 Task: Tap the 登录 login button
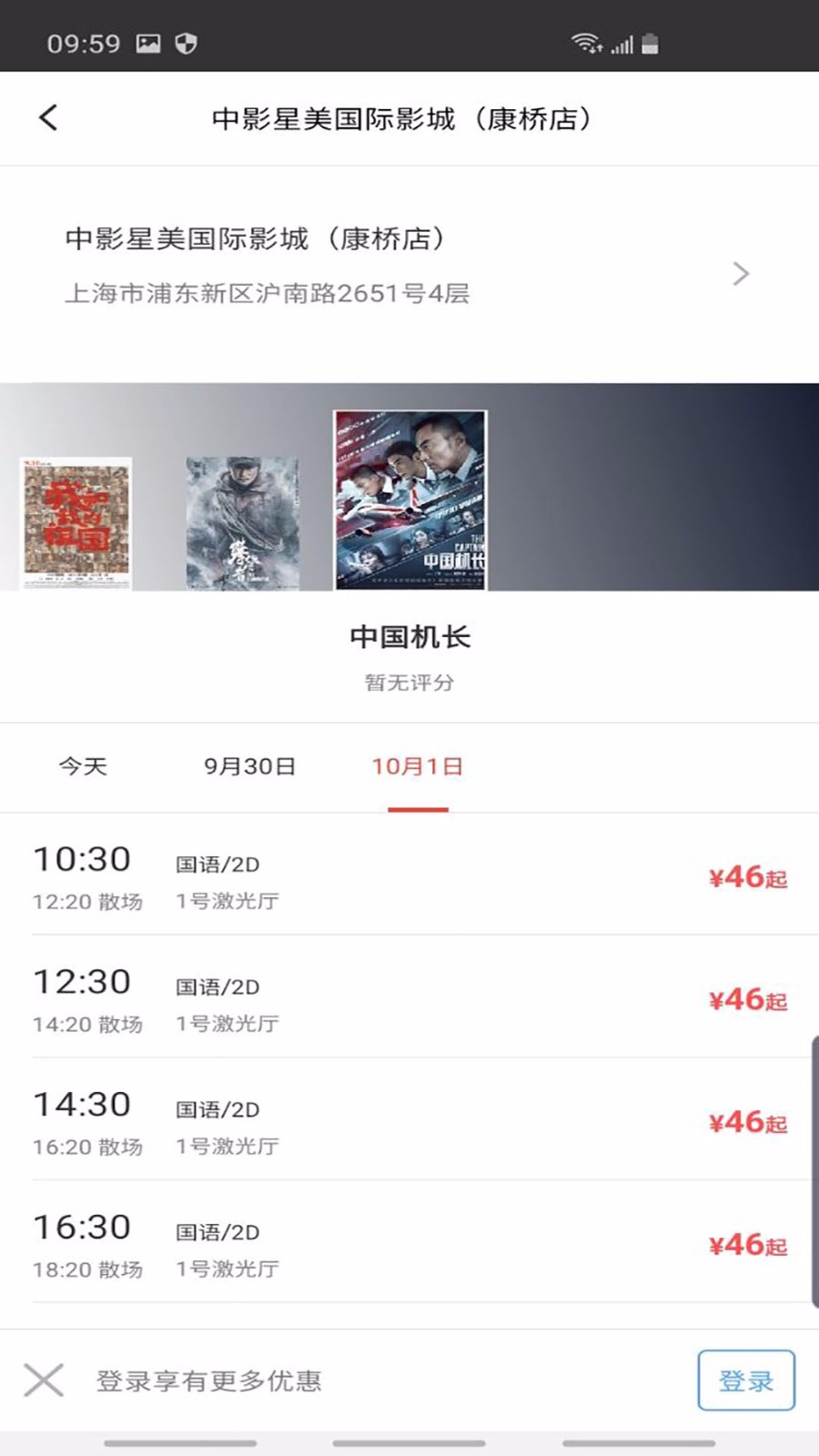pos(746,1380)
